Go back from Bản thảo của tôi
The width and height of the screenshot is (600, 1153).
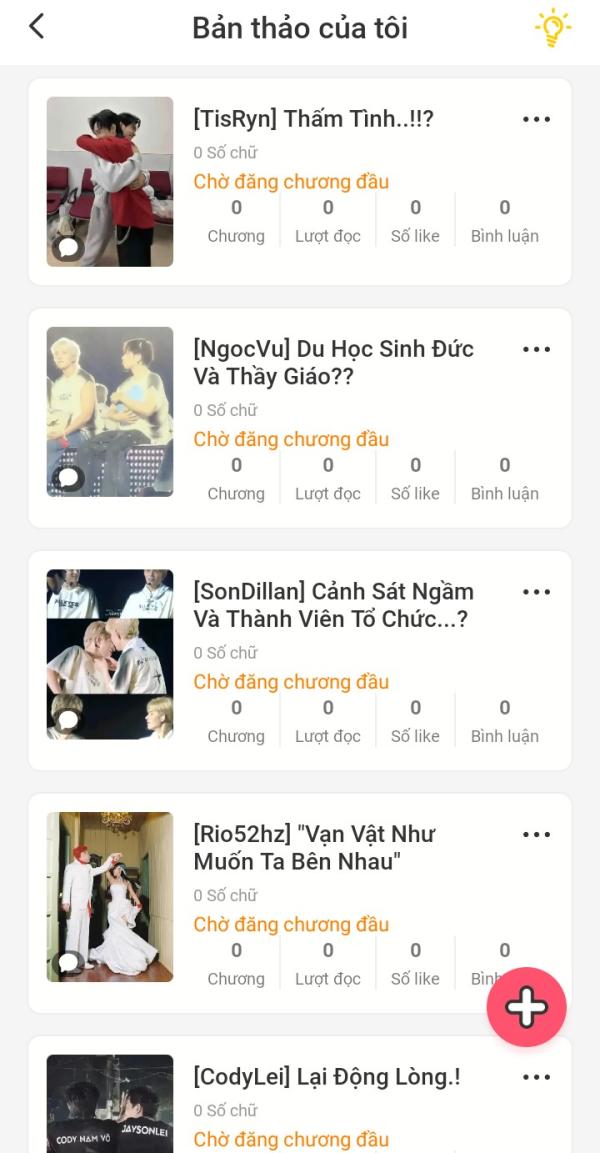(37, 27)
